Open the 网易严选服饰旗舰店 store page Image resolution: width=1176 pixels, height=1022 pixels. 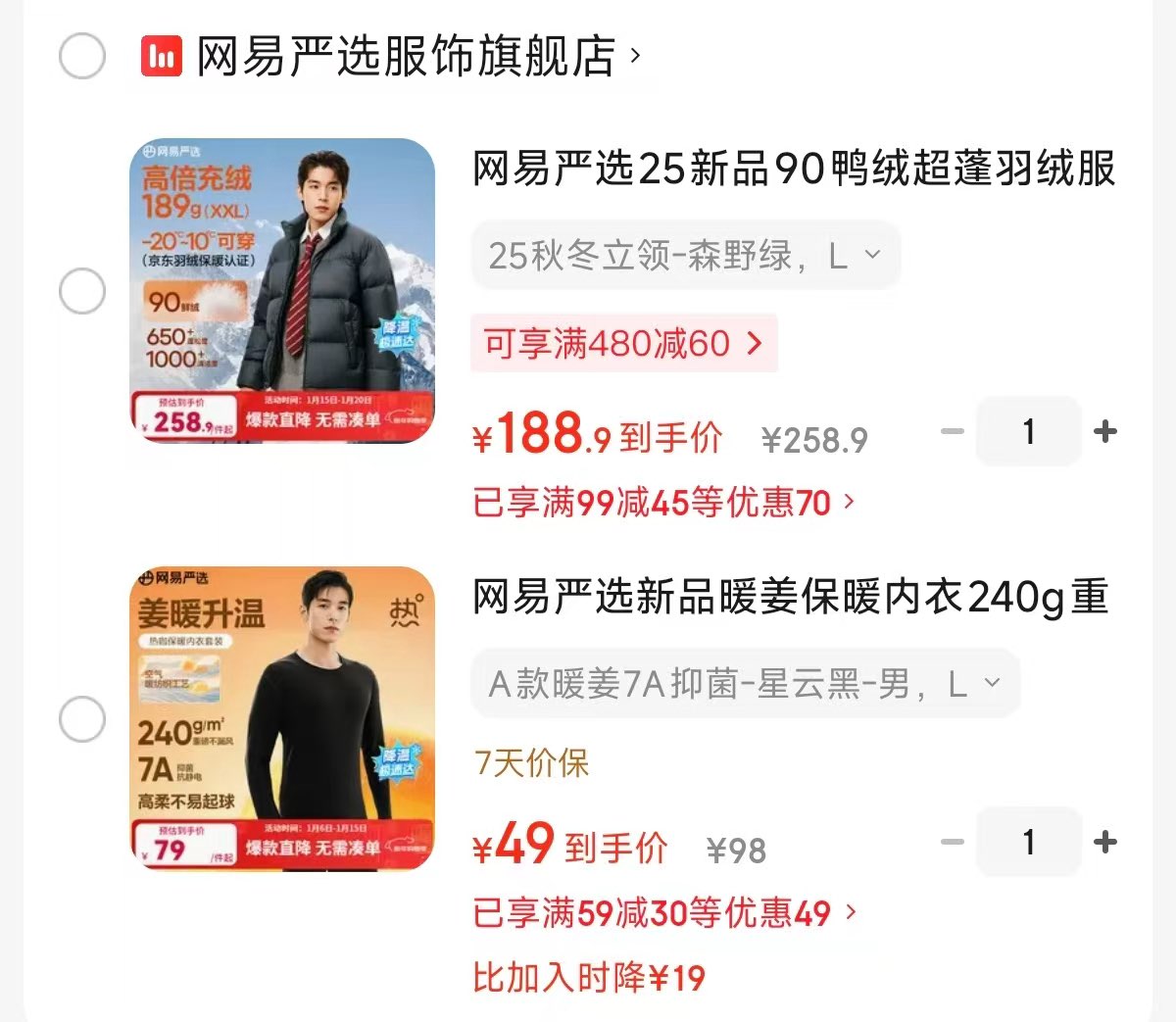point(406,57)
